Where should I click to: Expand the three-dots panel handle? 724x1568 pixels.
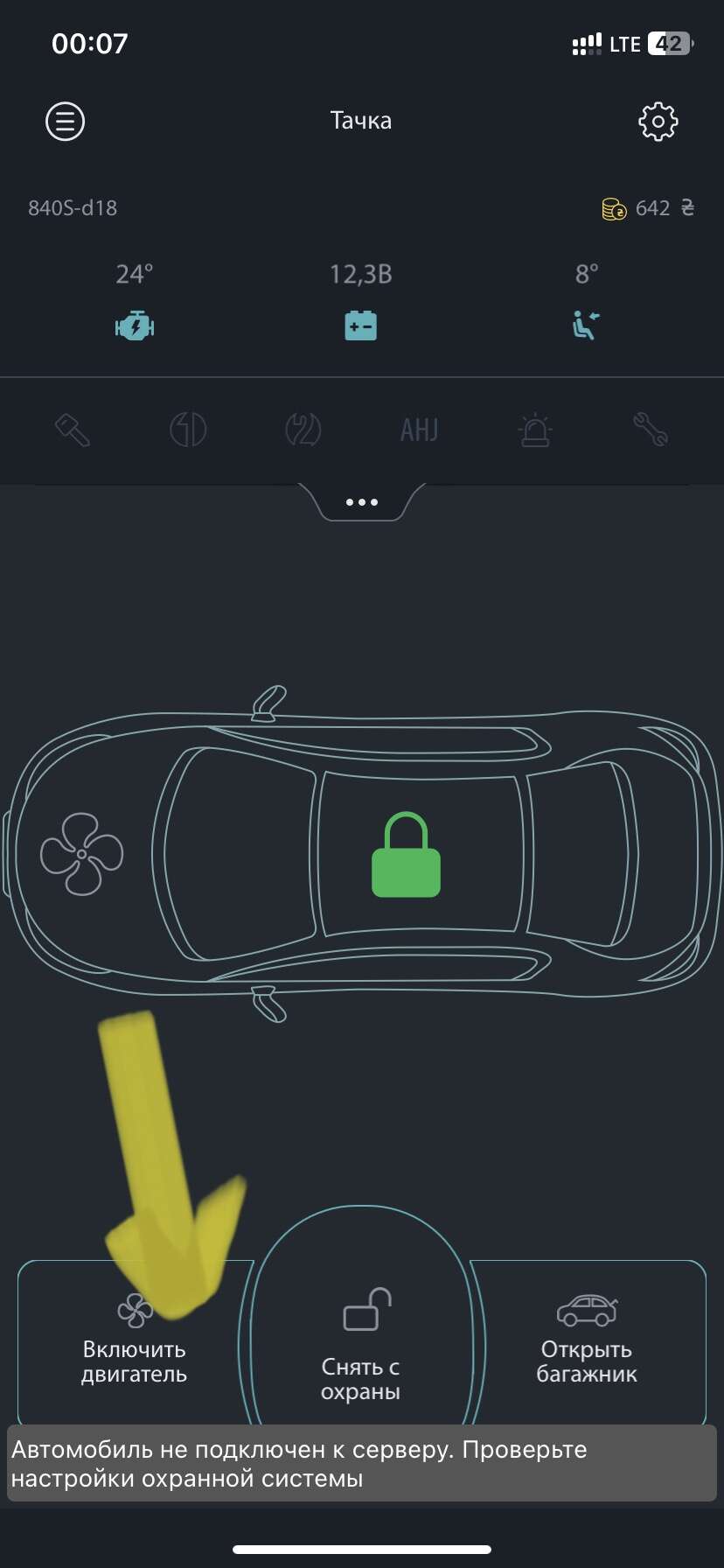pos(362,502)
